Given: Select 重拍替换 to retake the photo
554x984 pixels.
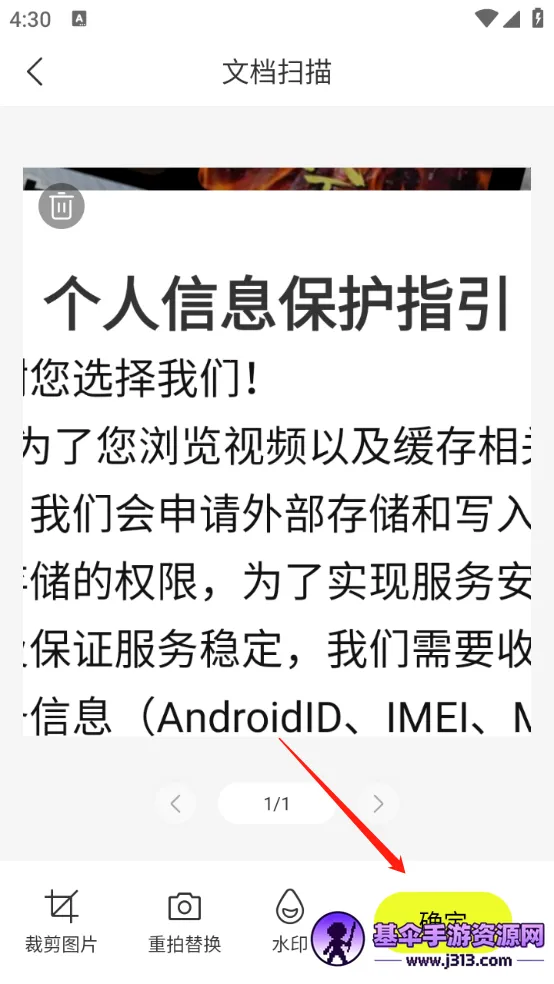Looking at the screenshot, I should (x=184, y=921).
